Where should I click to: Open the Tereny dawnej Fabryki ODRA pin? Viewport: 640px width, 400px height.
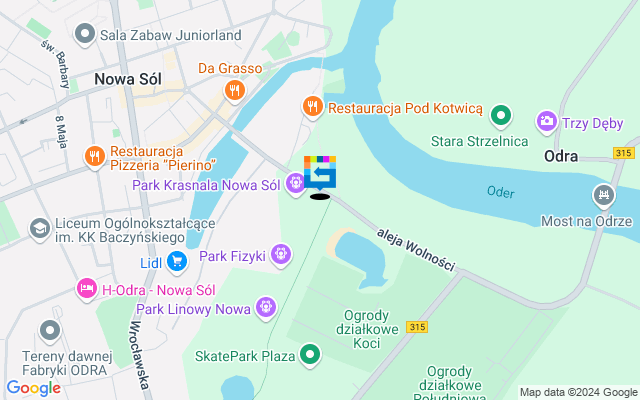point(49,329)
